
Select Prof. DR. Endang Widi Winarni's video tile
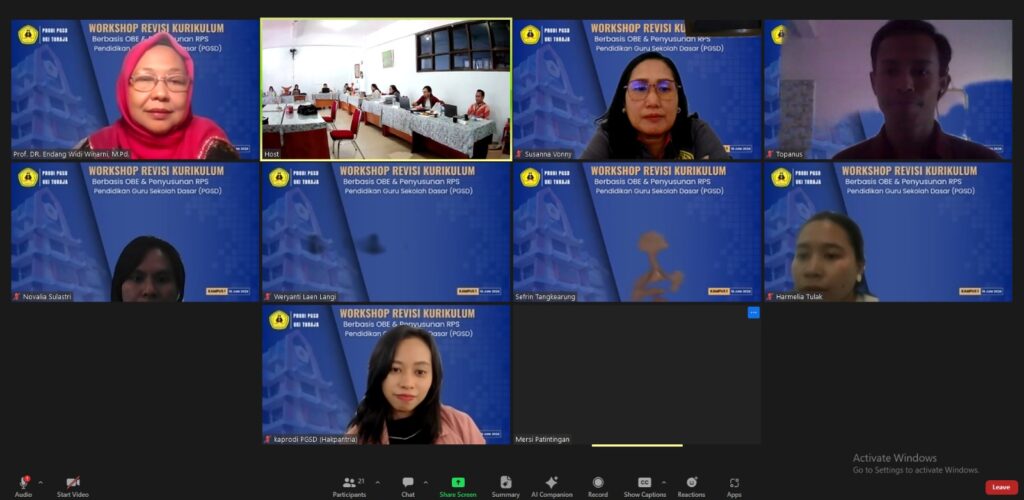click(135, 89)
